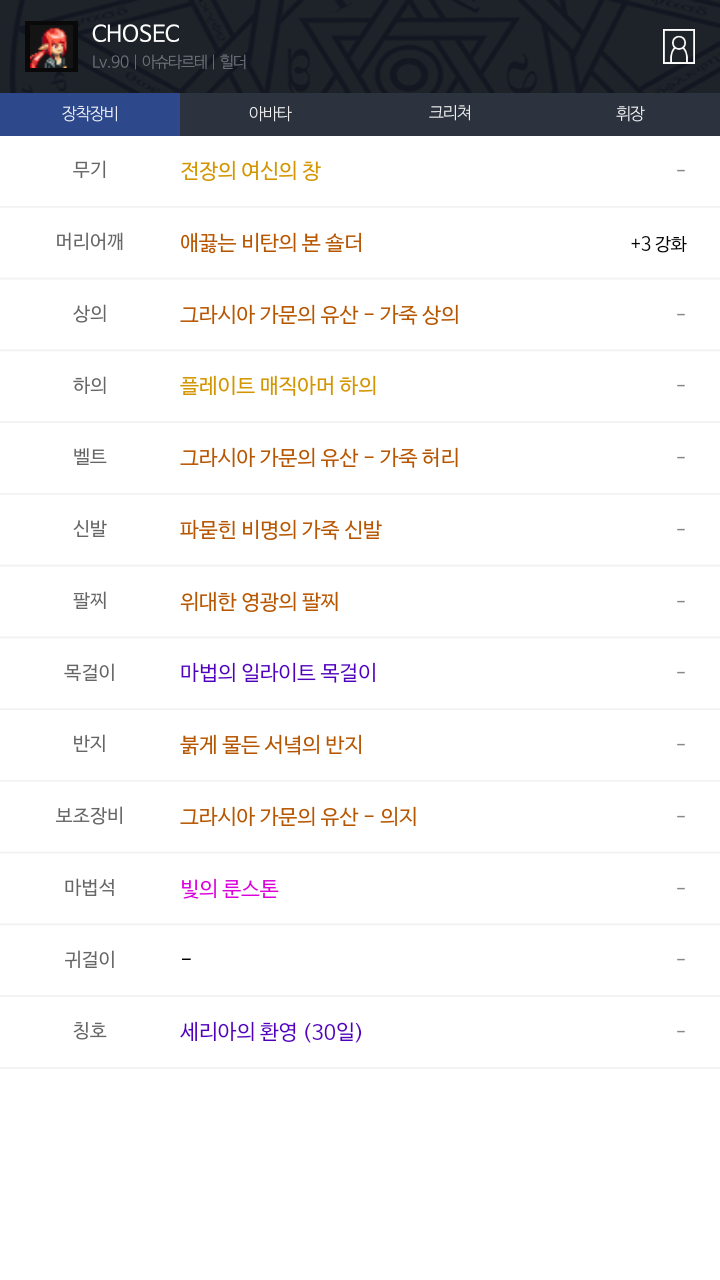Open 붉게 물든 서녘의 반지

271,745
